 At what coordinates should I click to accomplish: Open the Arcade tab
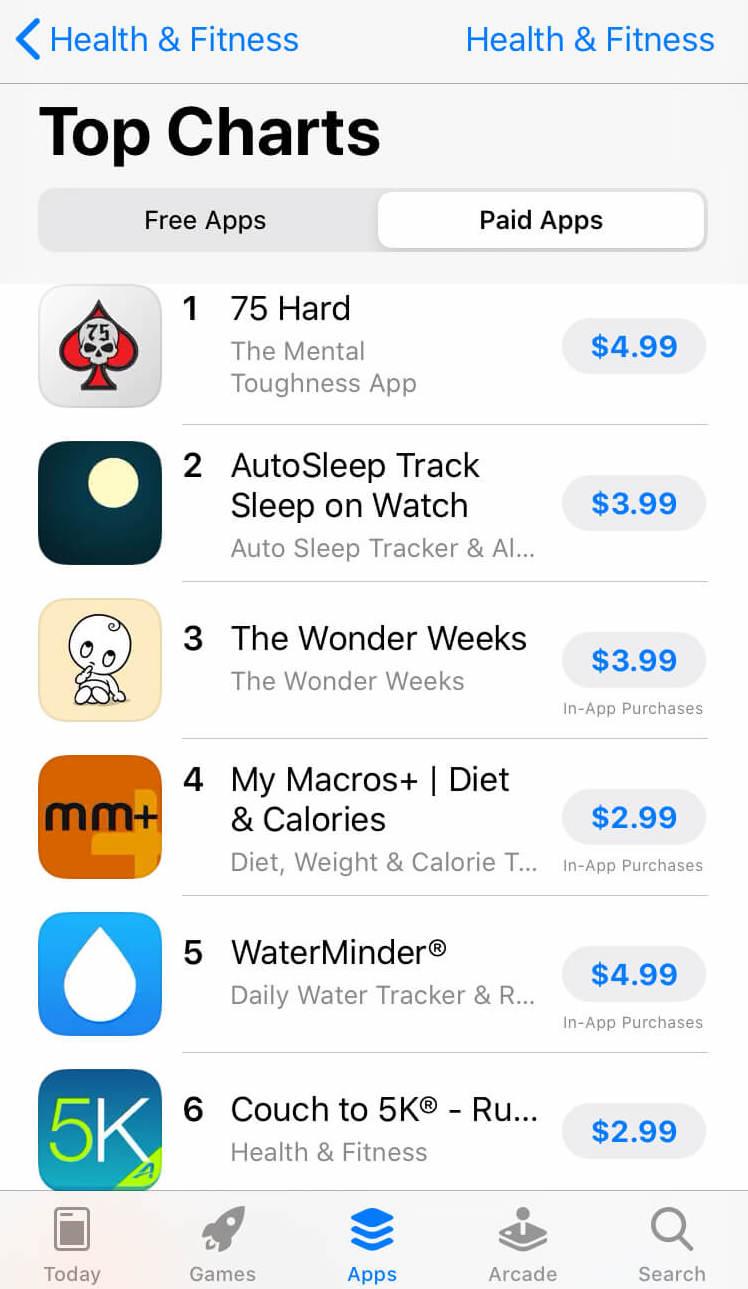[522, 1245]
